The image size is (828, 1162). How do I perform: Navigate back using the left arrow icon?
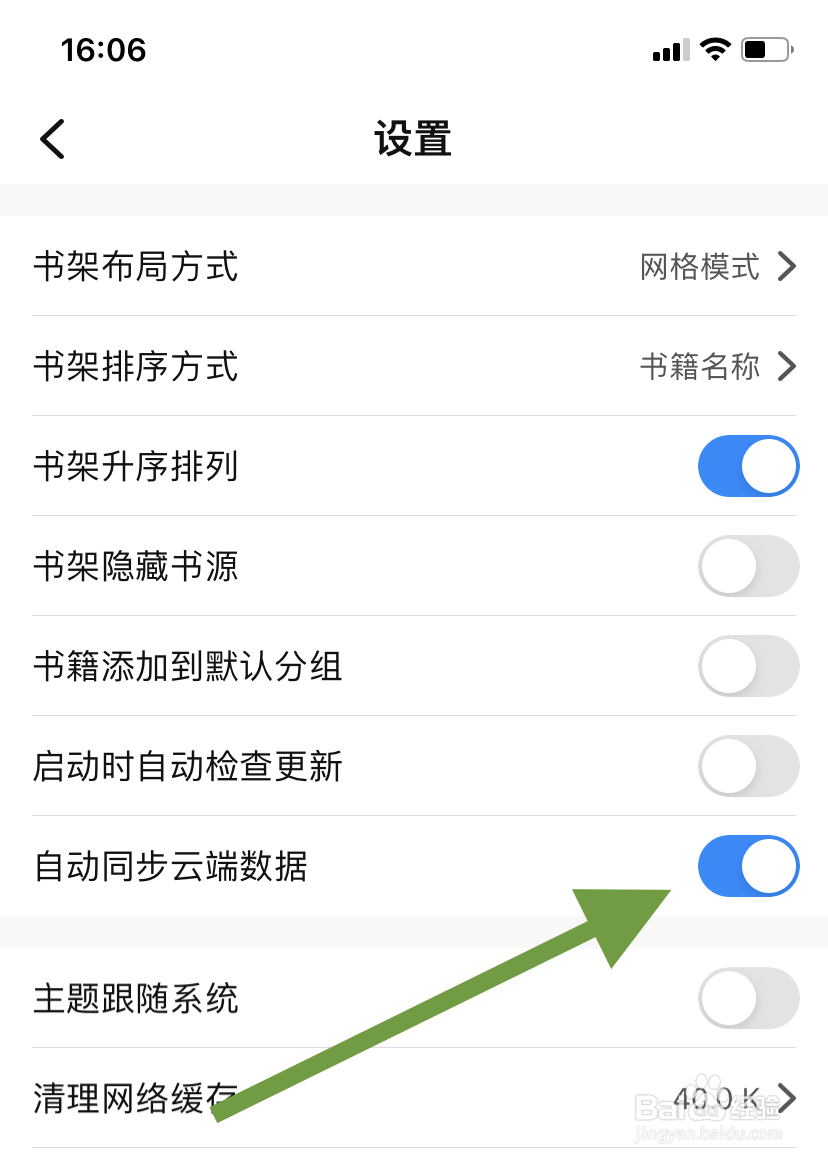pos(52,139)
